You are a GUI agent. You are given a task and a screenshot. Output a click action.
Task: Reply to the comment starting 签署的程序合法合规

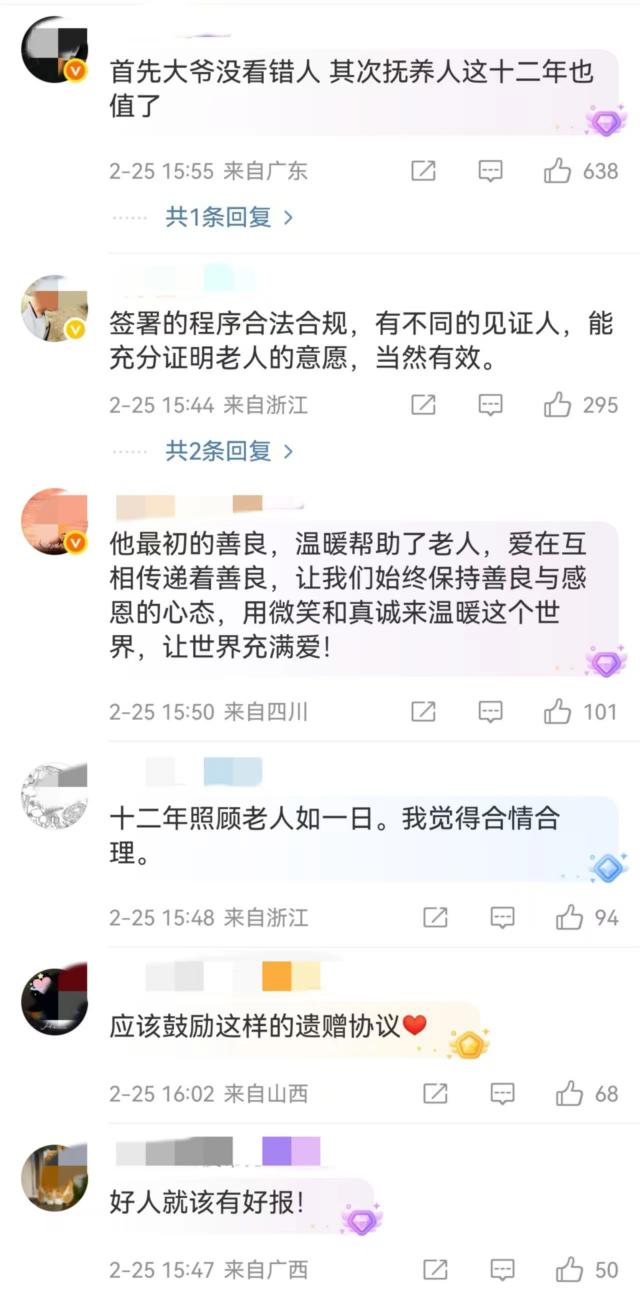[x=490, y=405]
